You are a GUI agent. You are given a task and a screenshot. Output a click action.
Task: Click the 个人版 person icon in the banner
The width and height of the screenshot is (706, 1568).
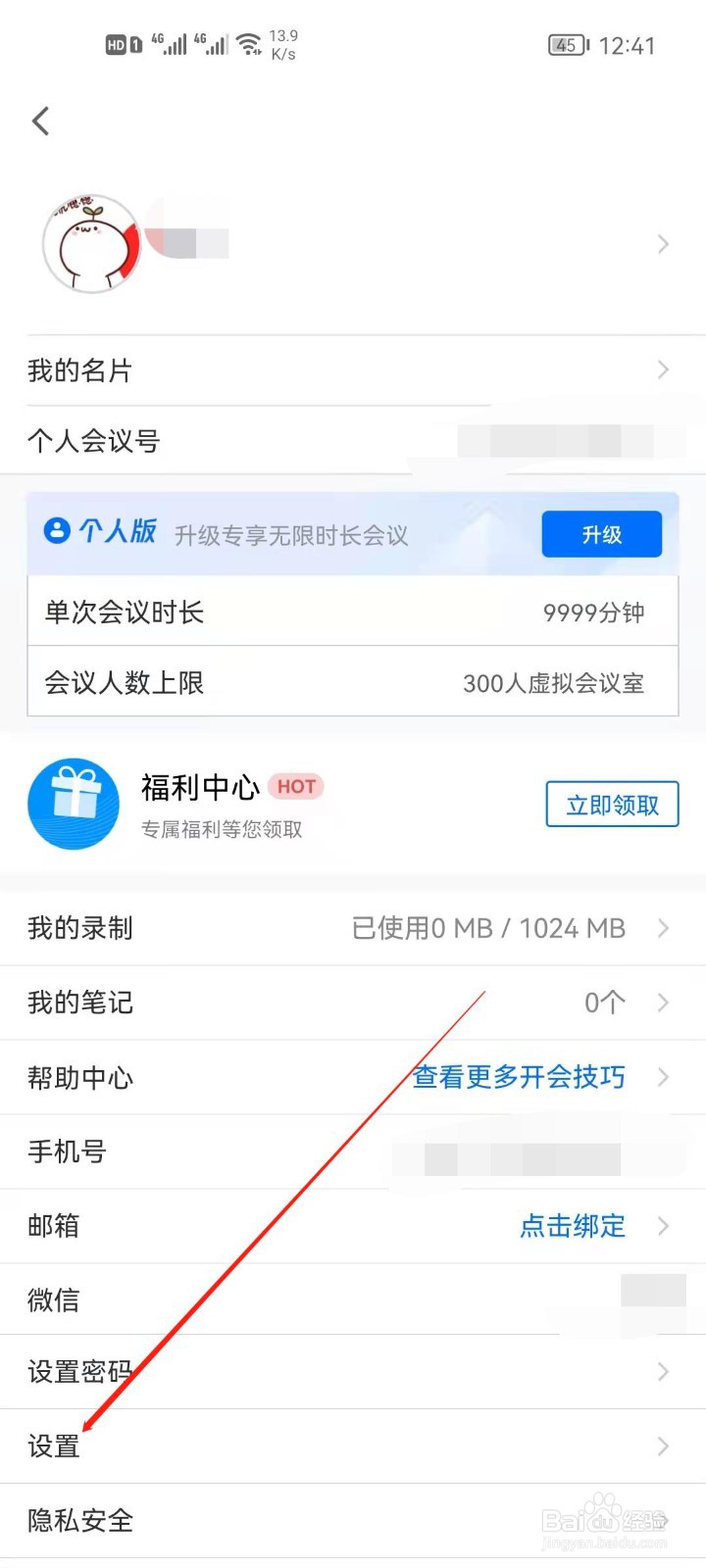(x=59, y=532)
